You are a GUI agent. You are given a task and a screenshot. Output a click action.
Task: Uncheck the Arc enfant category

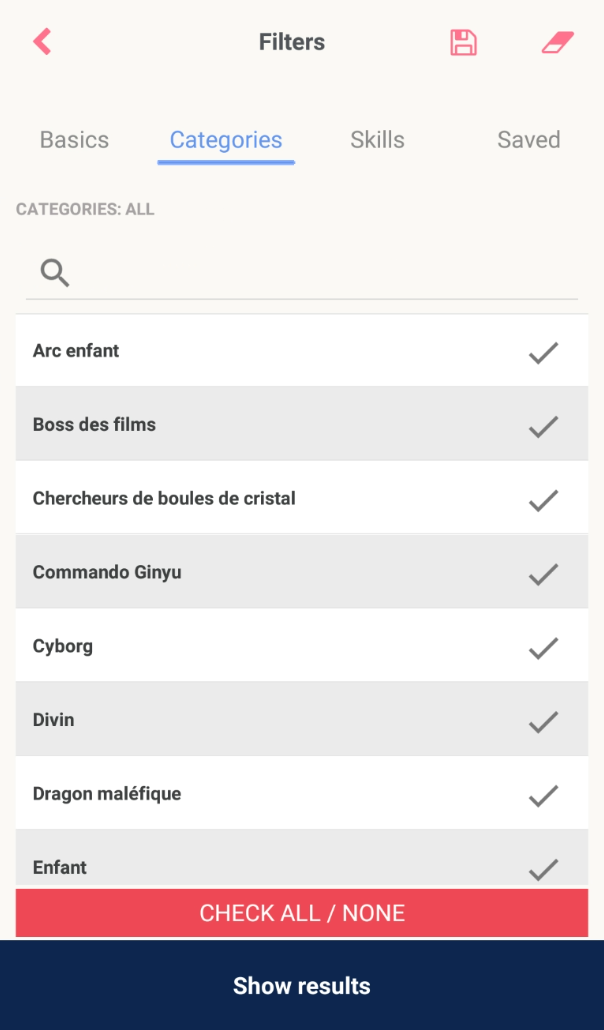coord(302,350)
